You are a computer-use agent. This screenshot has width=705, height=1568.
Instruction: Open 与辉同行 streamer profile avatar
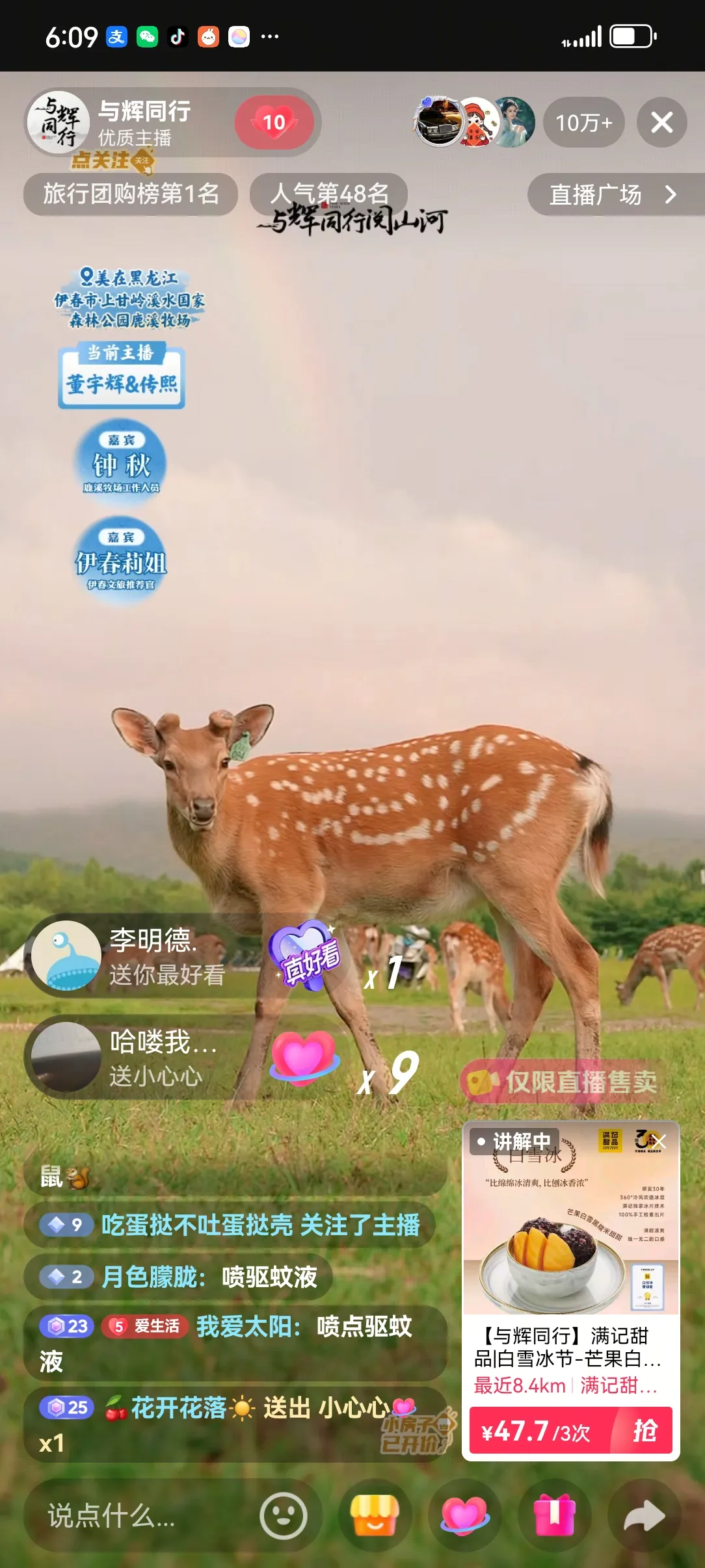click(59, 122)
